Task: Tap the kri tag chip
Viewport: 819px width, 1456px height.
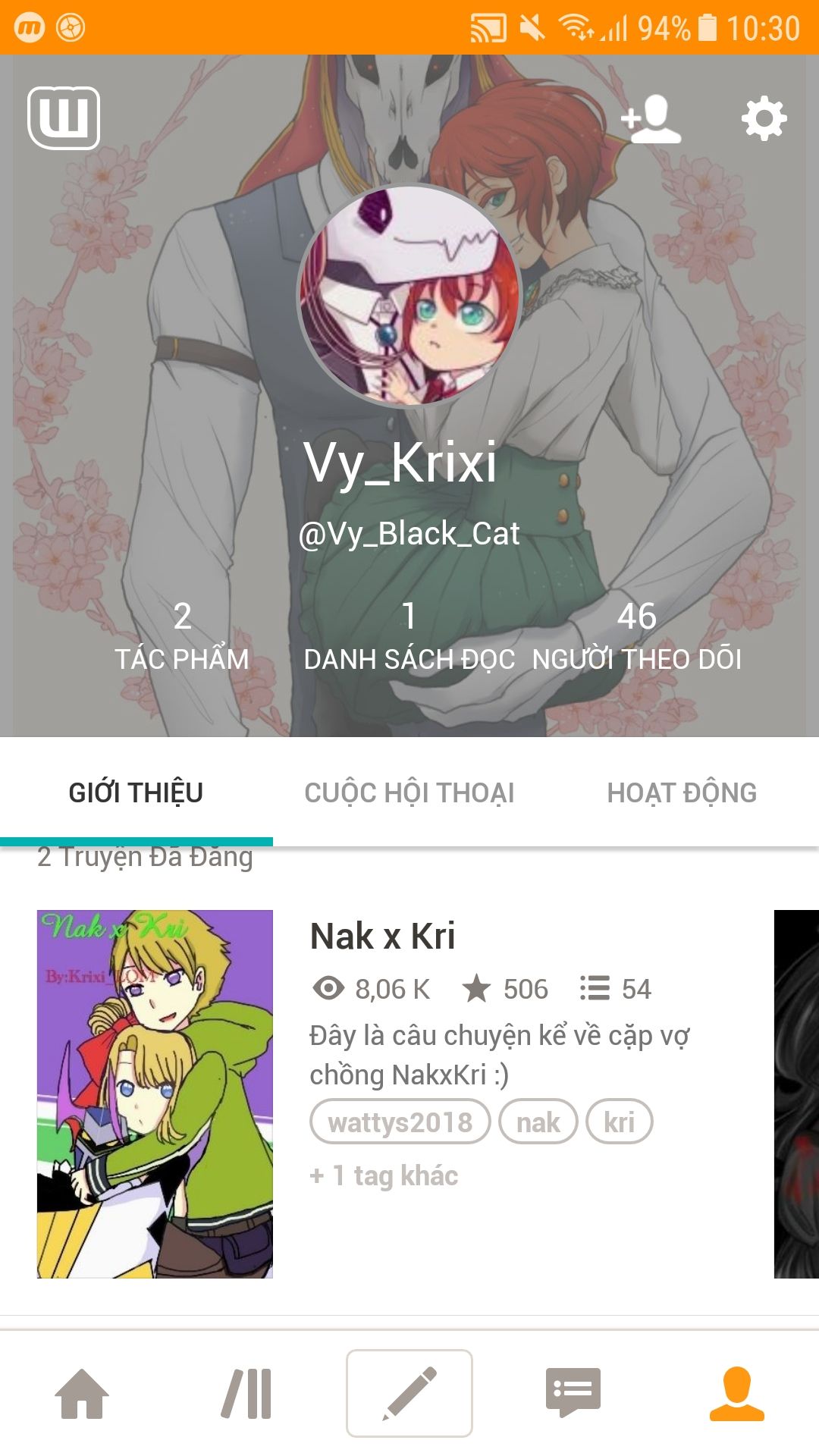Action: (x=619, y=1122)
